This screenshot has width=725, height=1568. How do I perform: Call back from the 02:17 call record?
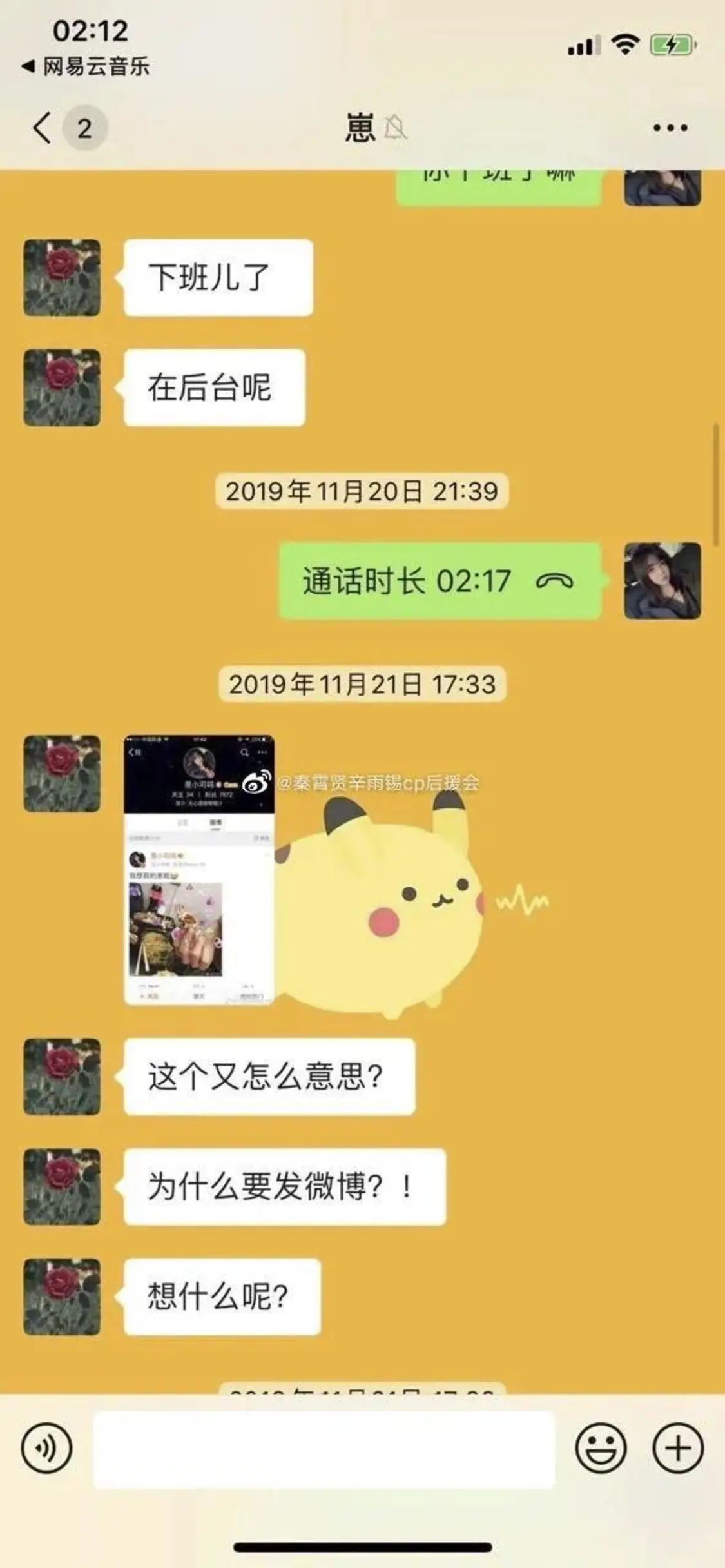point(440,581)
